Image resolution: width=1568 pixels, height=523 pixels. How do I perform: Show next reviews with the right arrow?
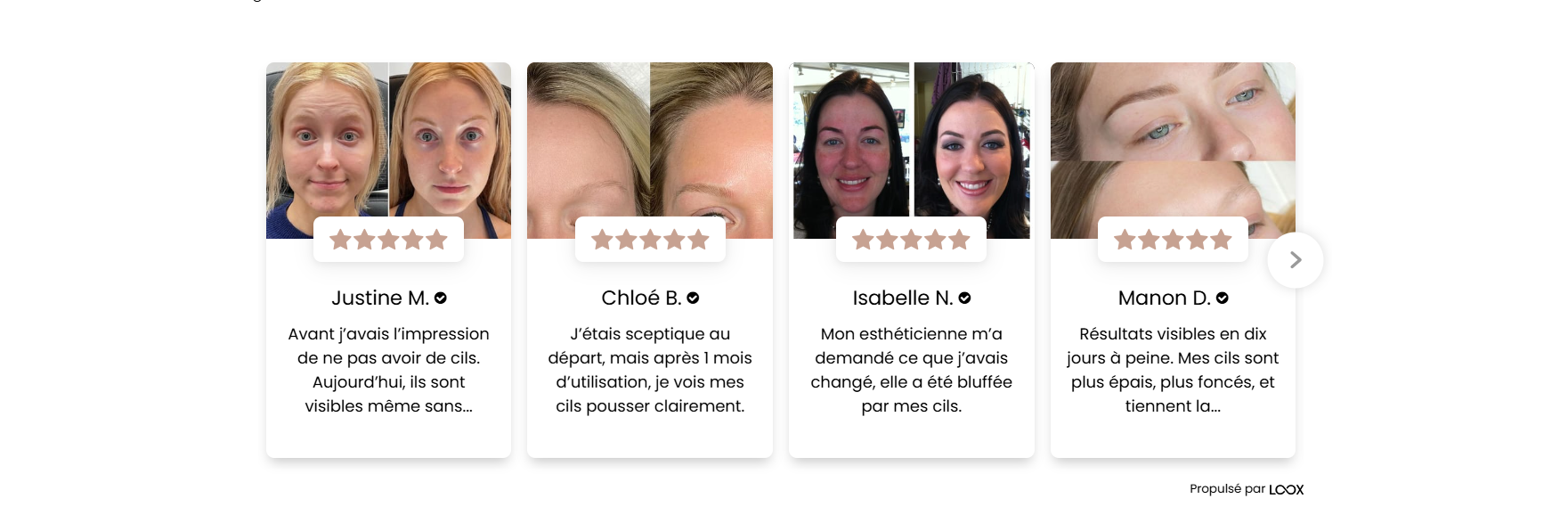pos(1295,260)
